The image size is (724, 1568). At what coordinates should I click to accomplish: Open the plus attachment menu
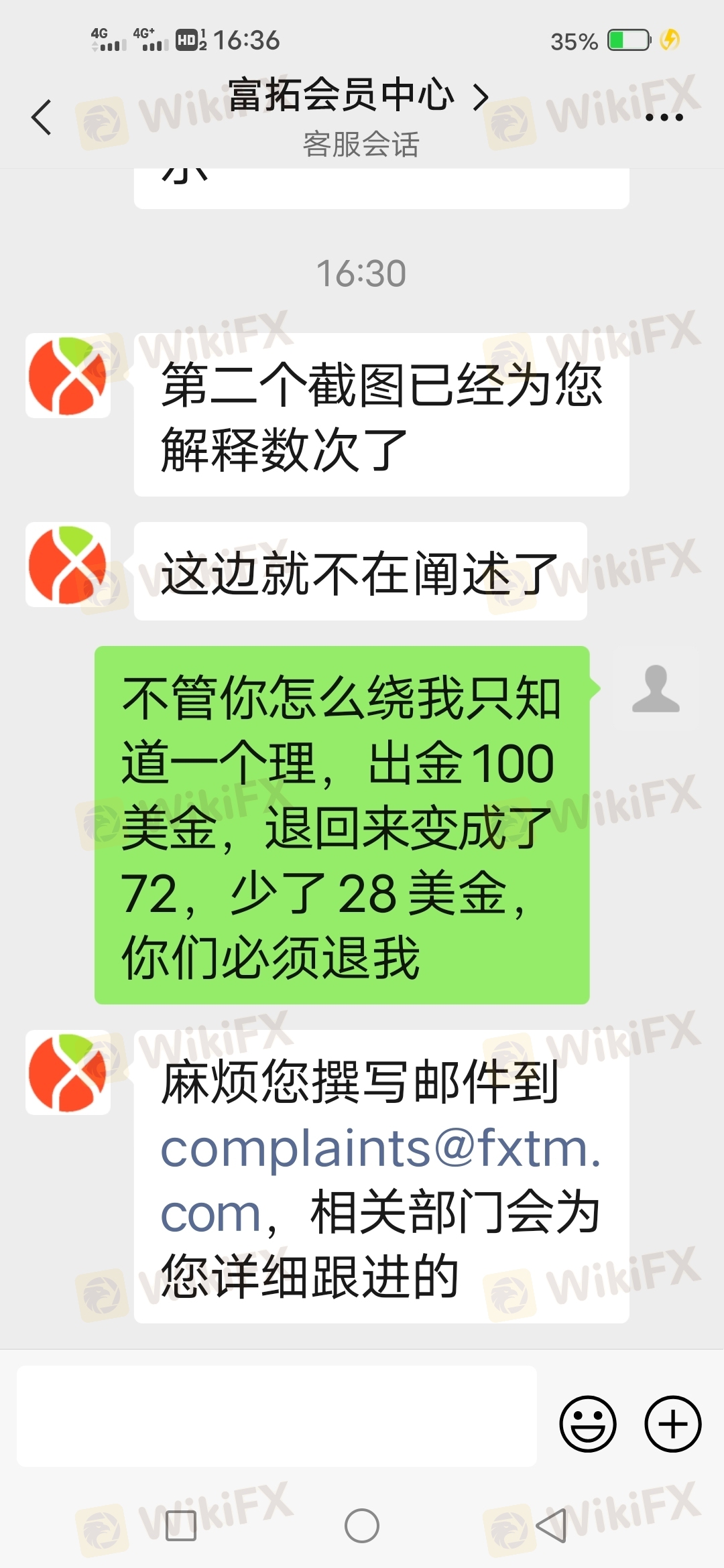coord(673,1424)
